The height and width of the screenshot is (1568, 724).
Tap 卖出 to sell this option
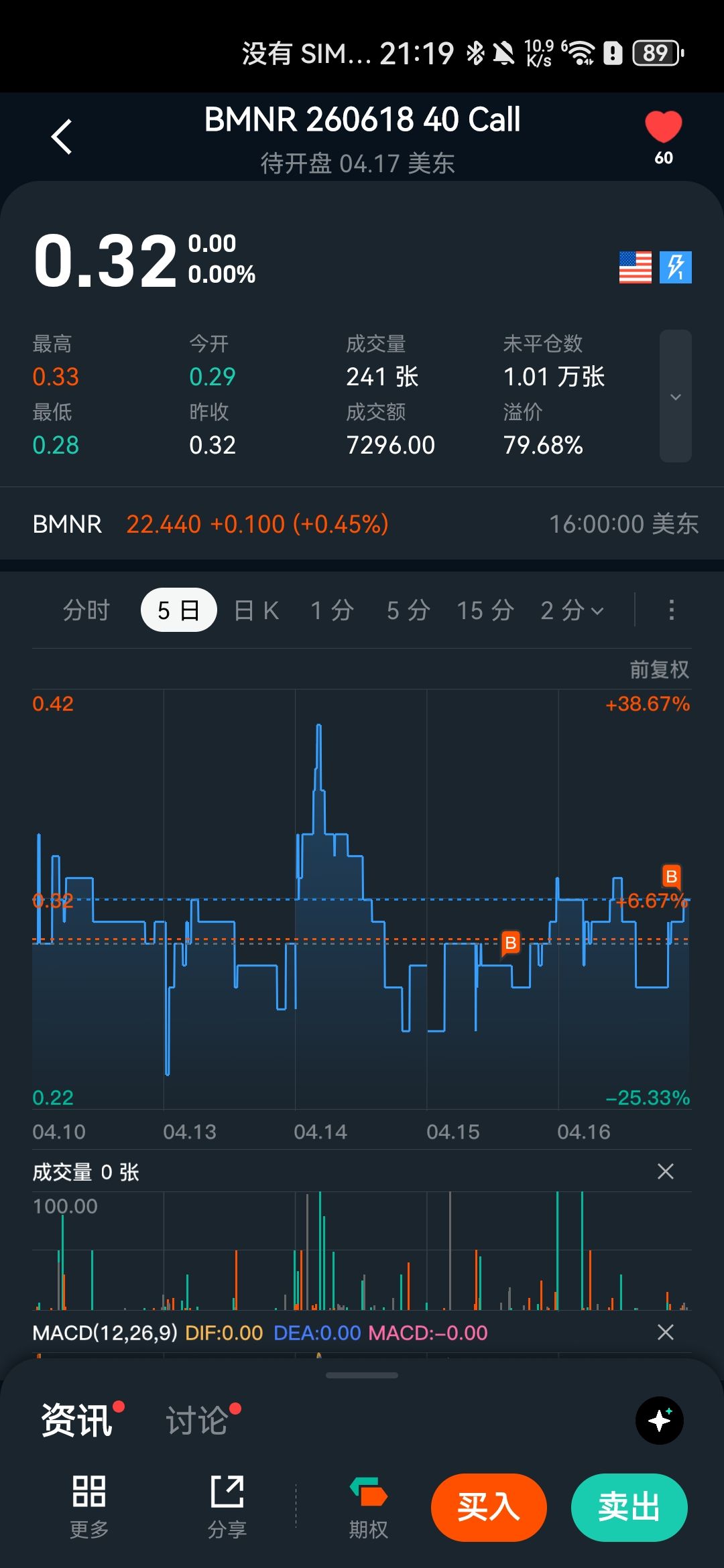click(x=629, y=1508)
